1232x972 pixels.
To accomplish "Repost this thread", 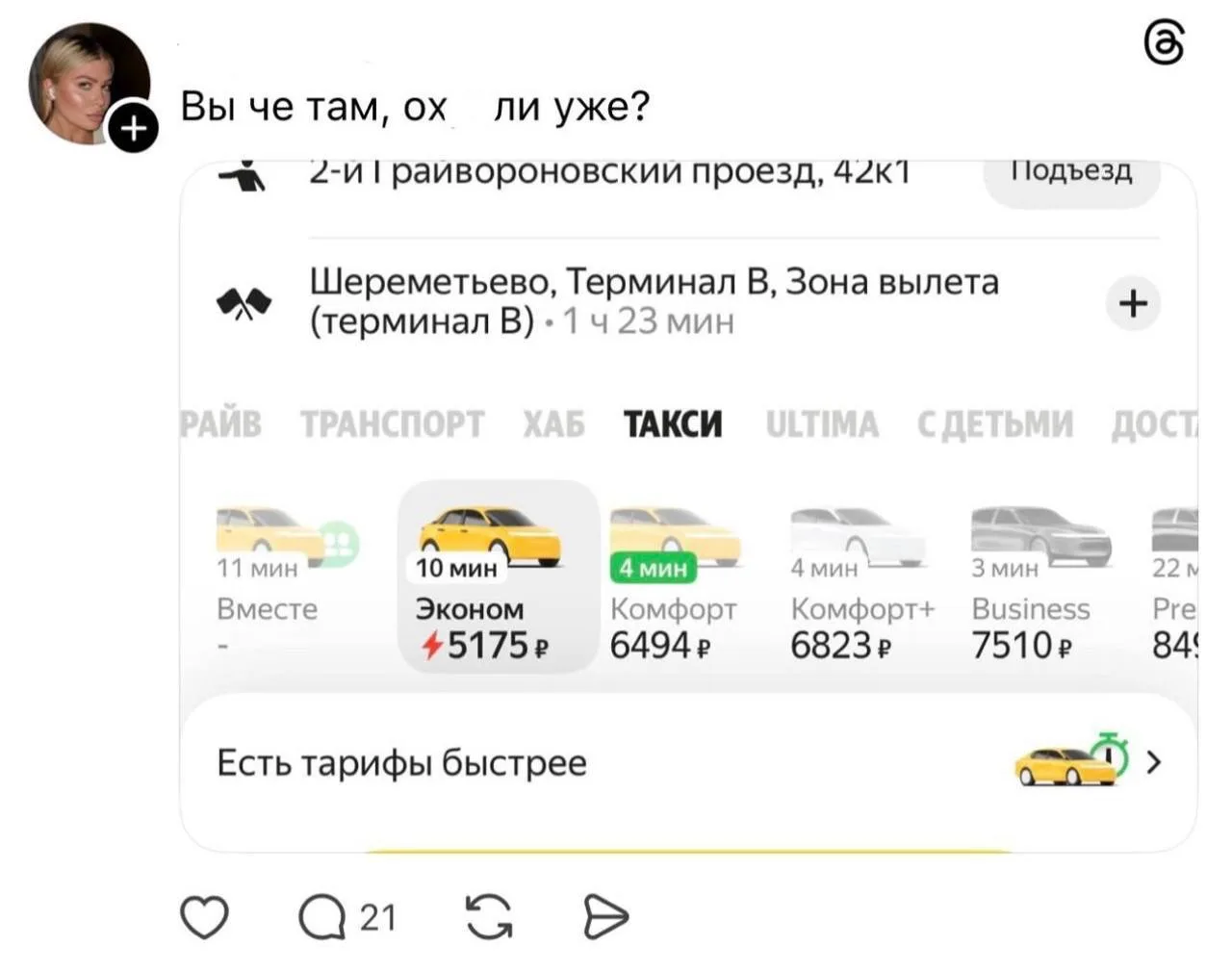I will (489, 916).
